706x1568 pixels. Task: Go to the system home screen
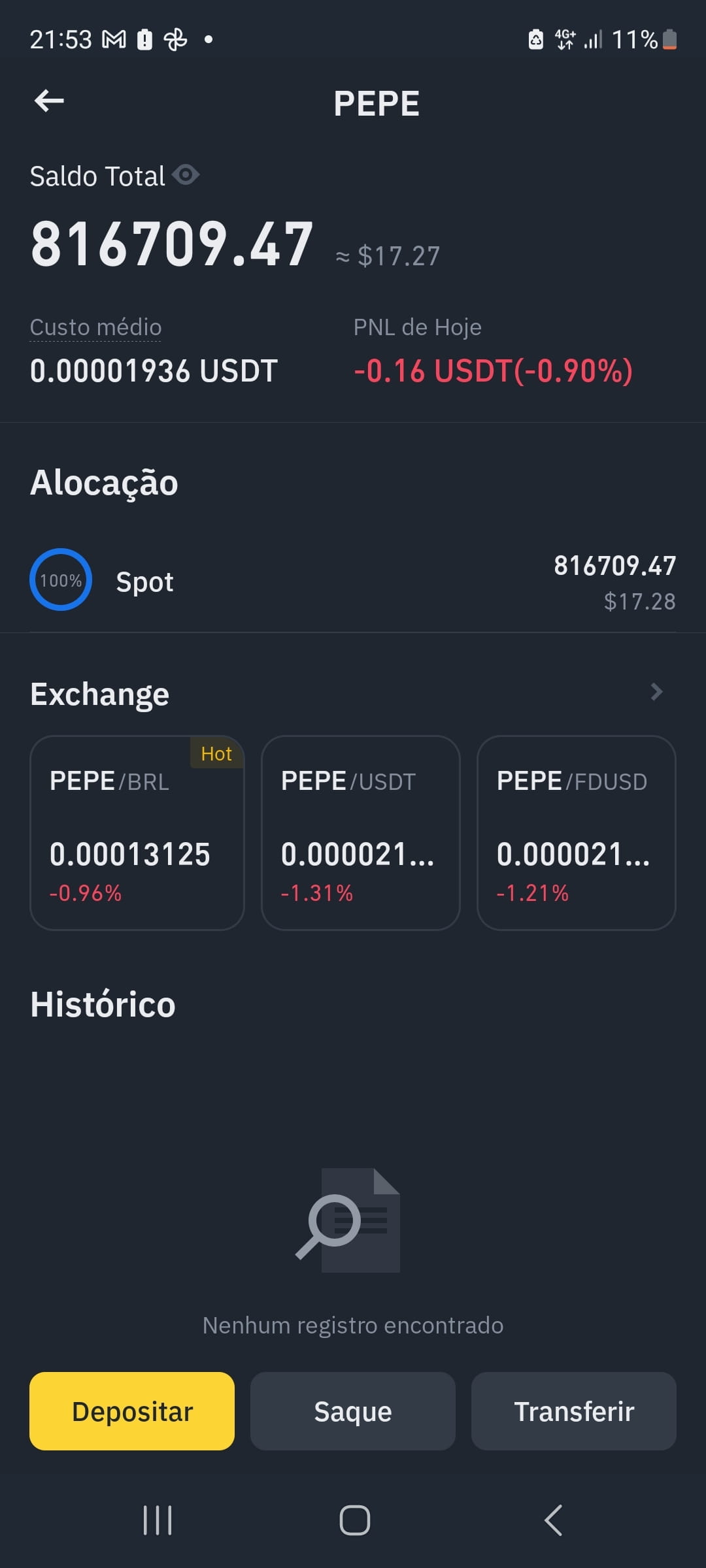point(354,1520)
